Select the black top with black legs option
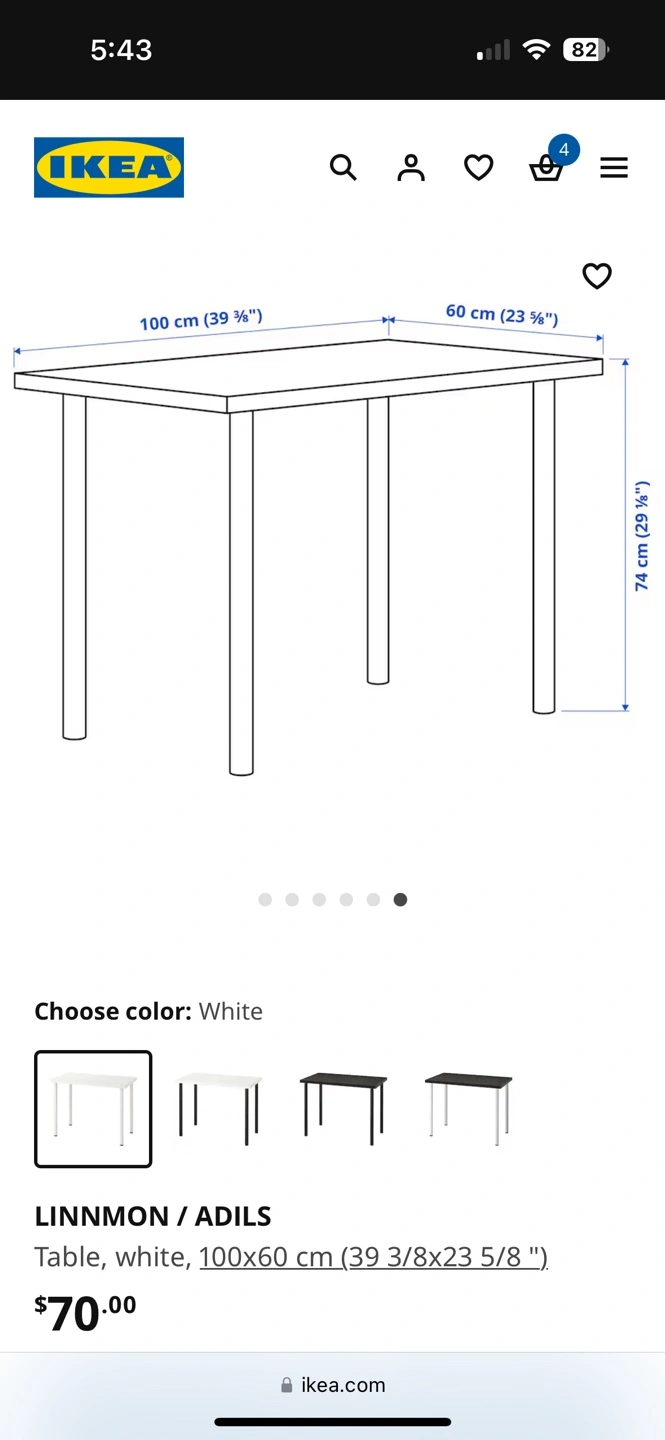 click(344, 1109)
